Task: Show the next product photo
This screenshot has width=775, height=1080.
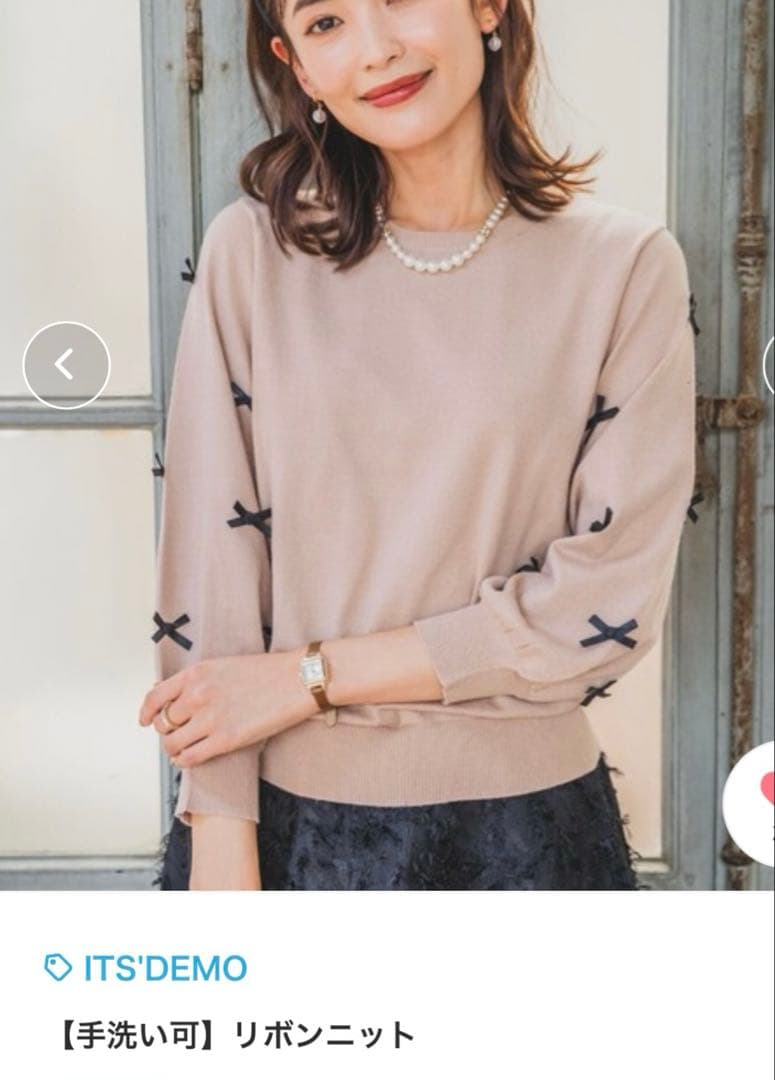Action: click(769, 365)
